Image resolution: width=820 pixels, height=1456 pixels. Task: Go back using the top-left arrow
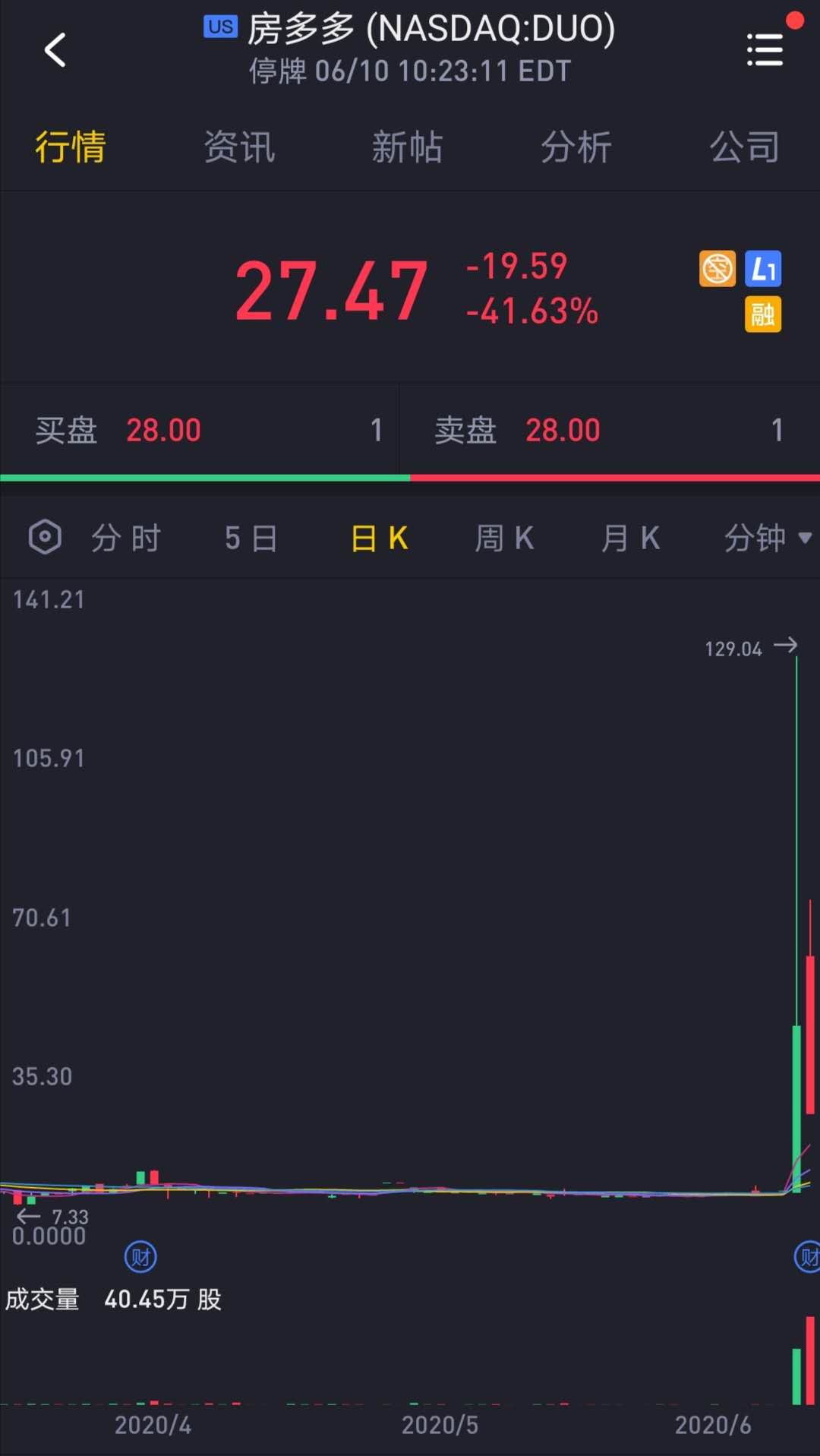point(55,50)
